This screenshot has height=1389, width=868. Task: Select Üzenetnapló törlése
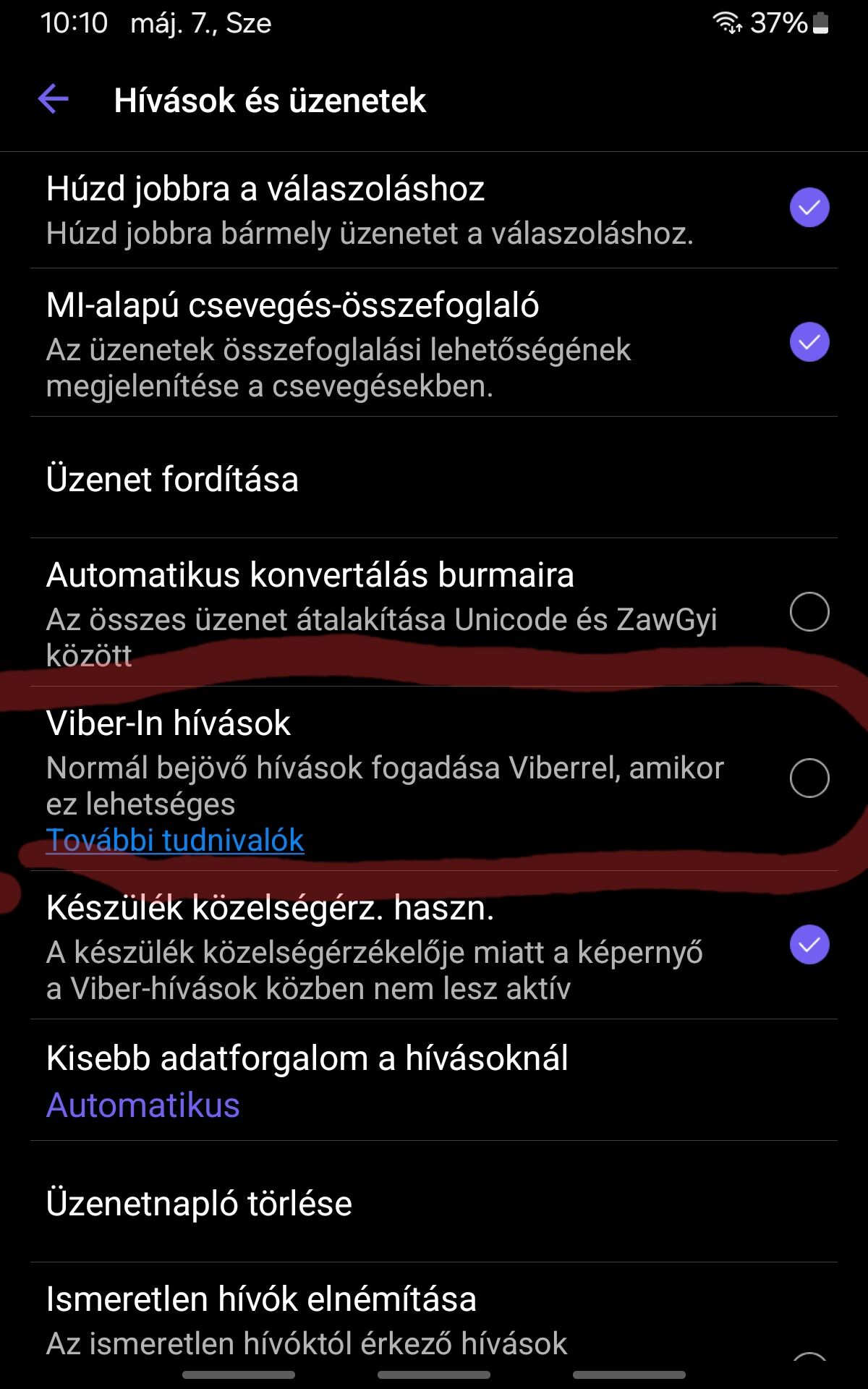pyautogui.click(x=434, y=1202)
